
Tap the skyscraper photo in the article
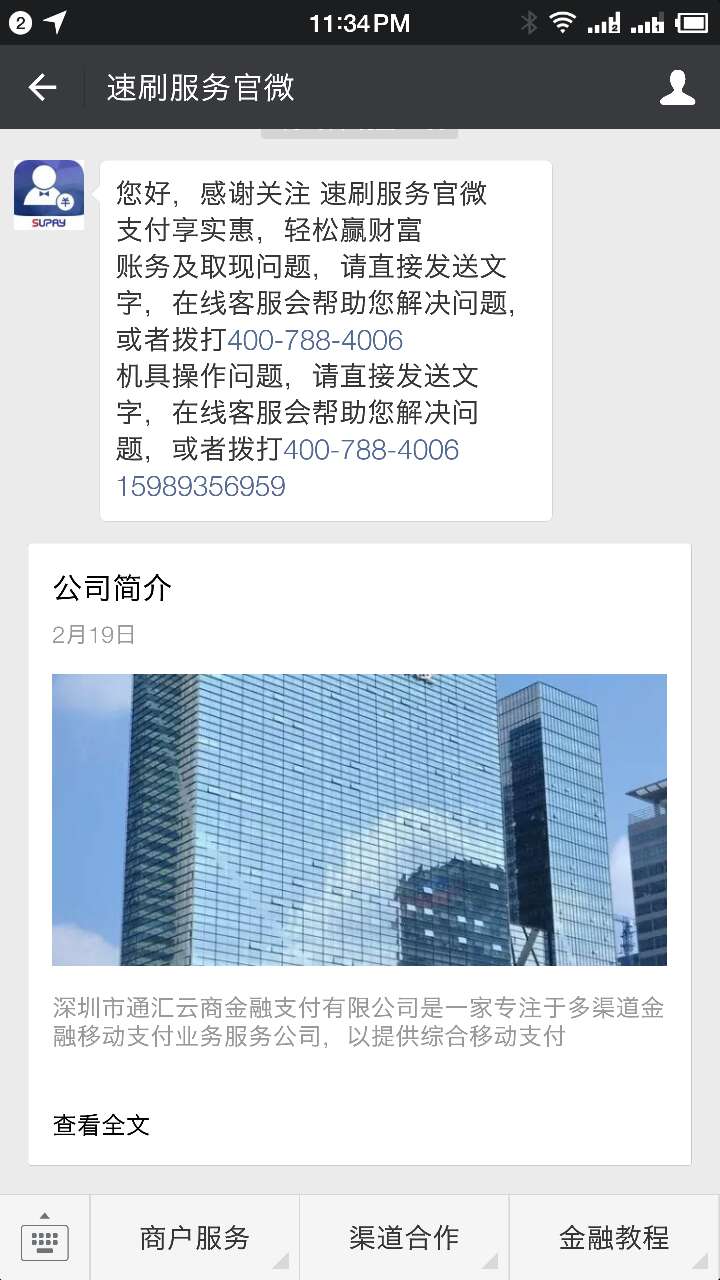(x=359, y=820)
